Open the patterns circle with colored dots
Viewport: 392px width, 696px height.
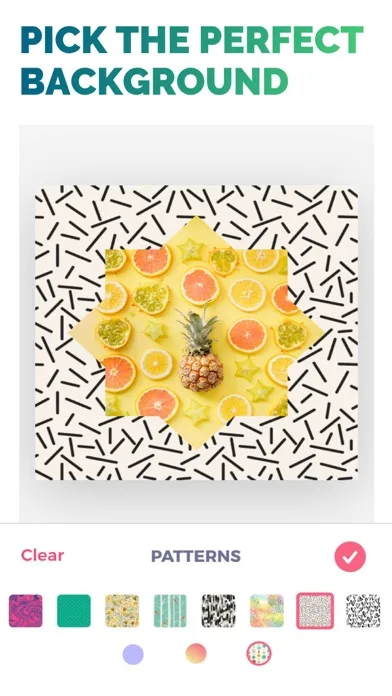pos(259,653)
